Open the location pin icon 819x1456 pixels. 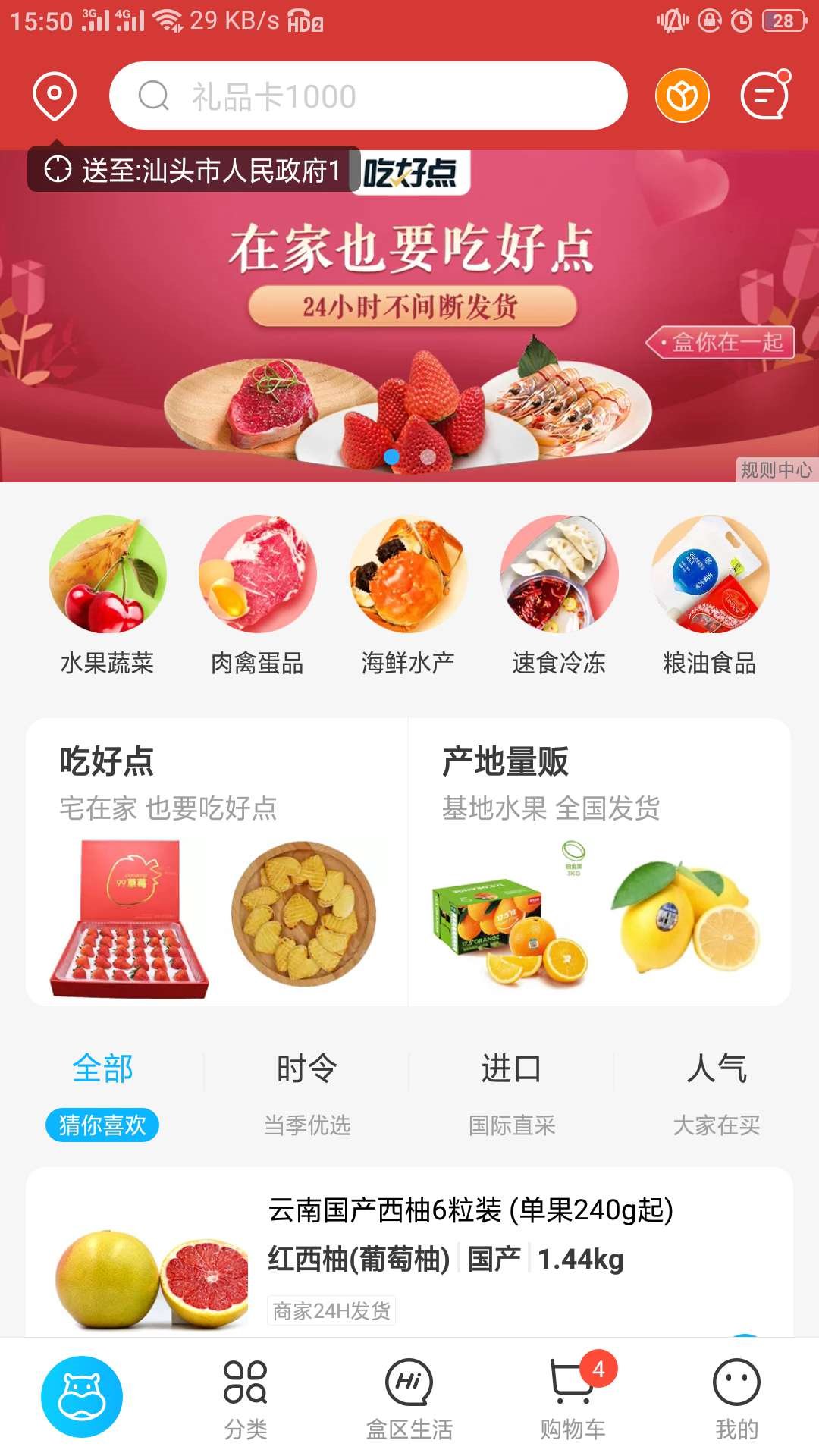coord(55,96)
